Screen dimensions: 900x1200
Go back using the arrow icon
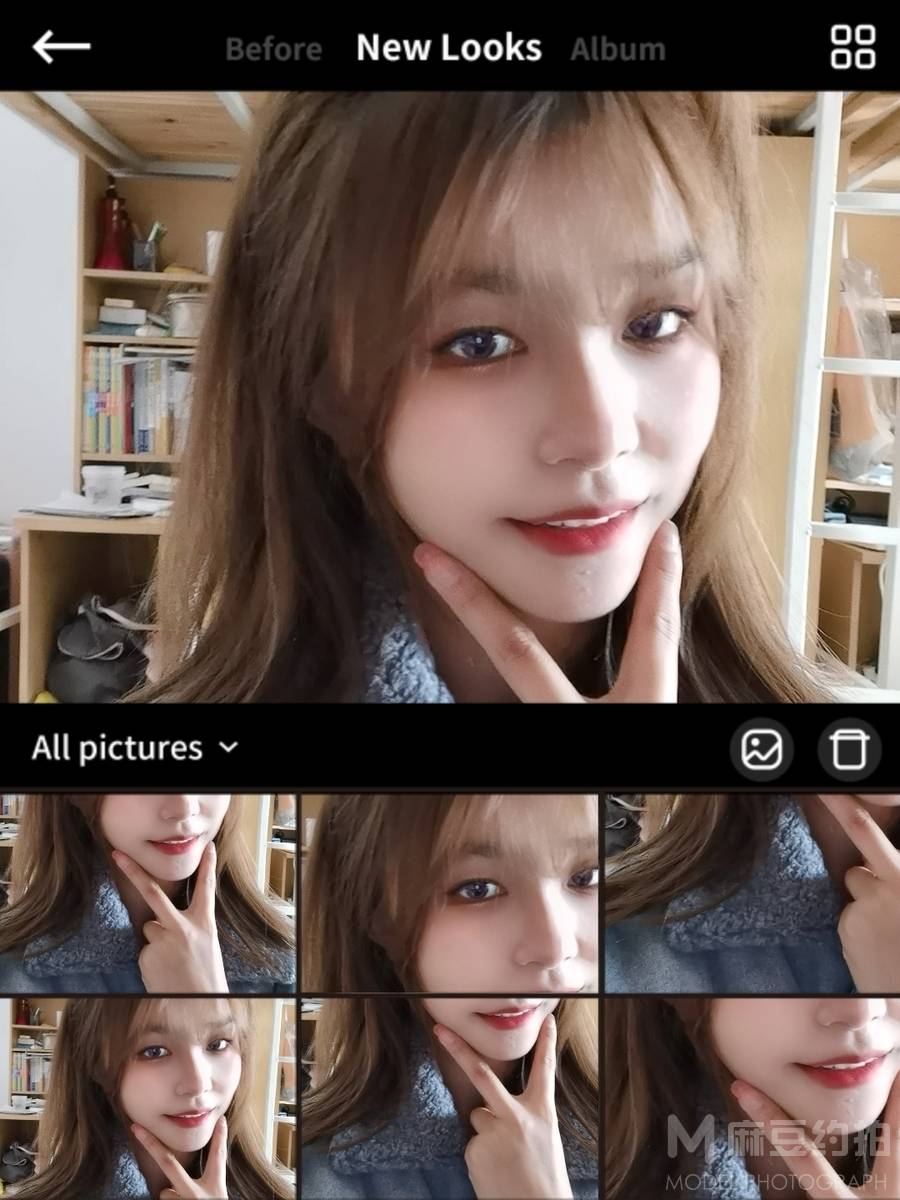coord(61,46)
